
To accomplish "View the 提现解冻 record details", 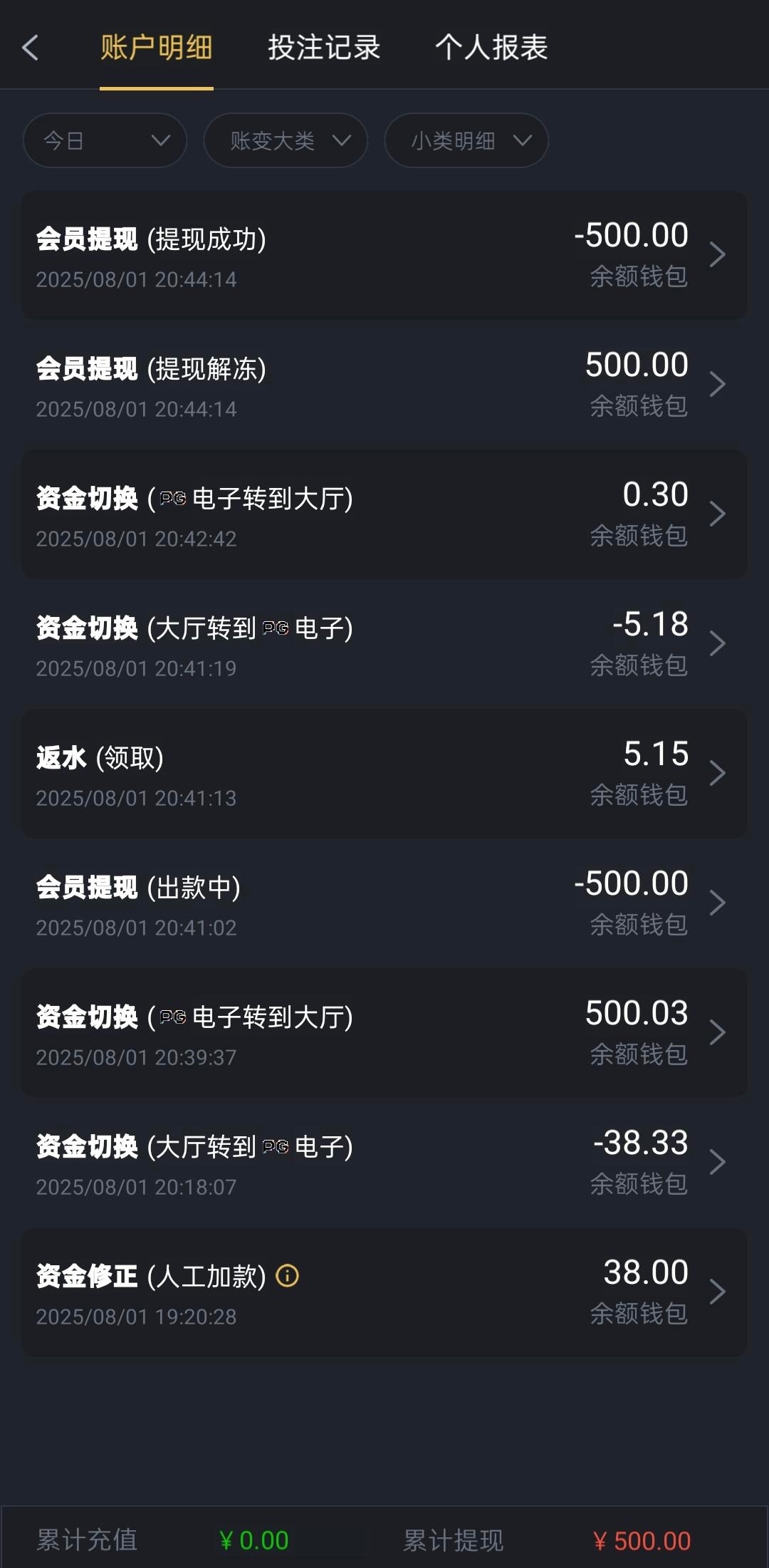I will click(x=384, y=385).
